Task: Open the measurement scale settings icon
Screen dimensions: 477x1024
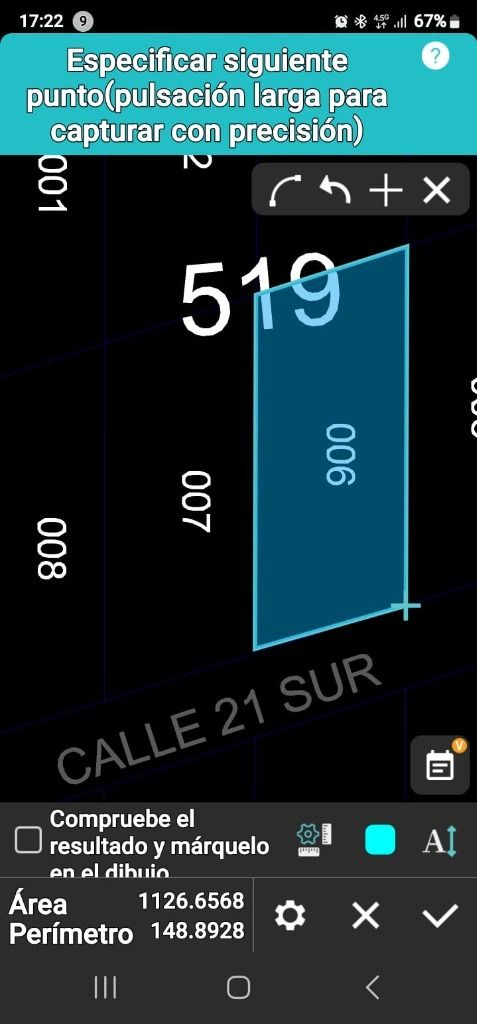Action: [314, 840]
